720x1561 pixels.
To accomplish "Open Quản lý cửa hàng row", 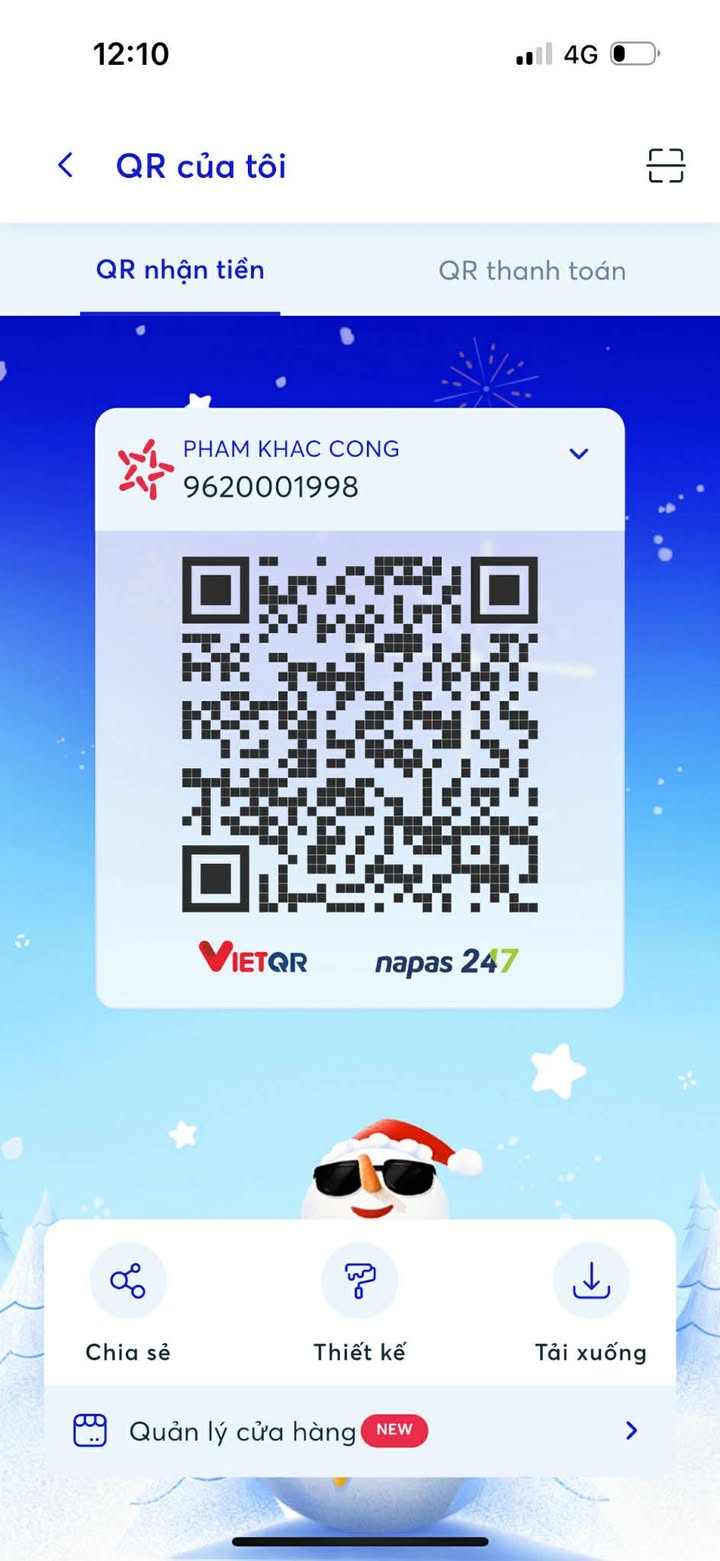I will [359, 1431].
